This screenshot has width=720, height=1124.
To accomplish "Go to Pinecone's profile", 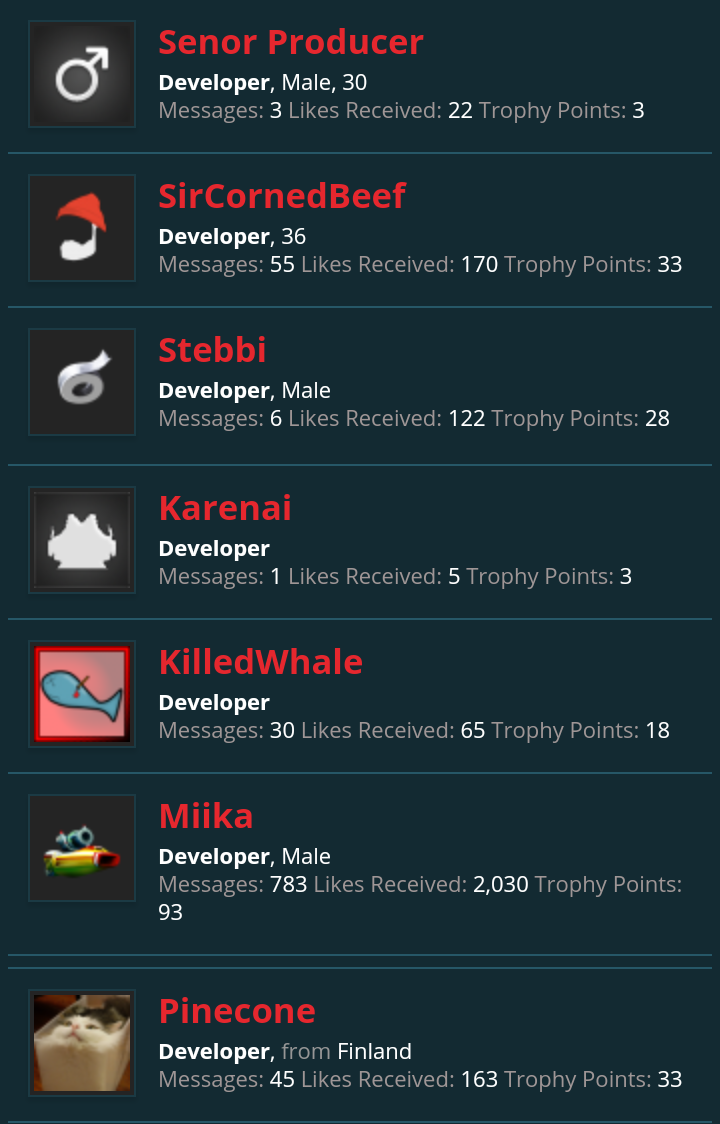I will pos(237,1011).
